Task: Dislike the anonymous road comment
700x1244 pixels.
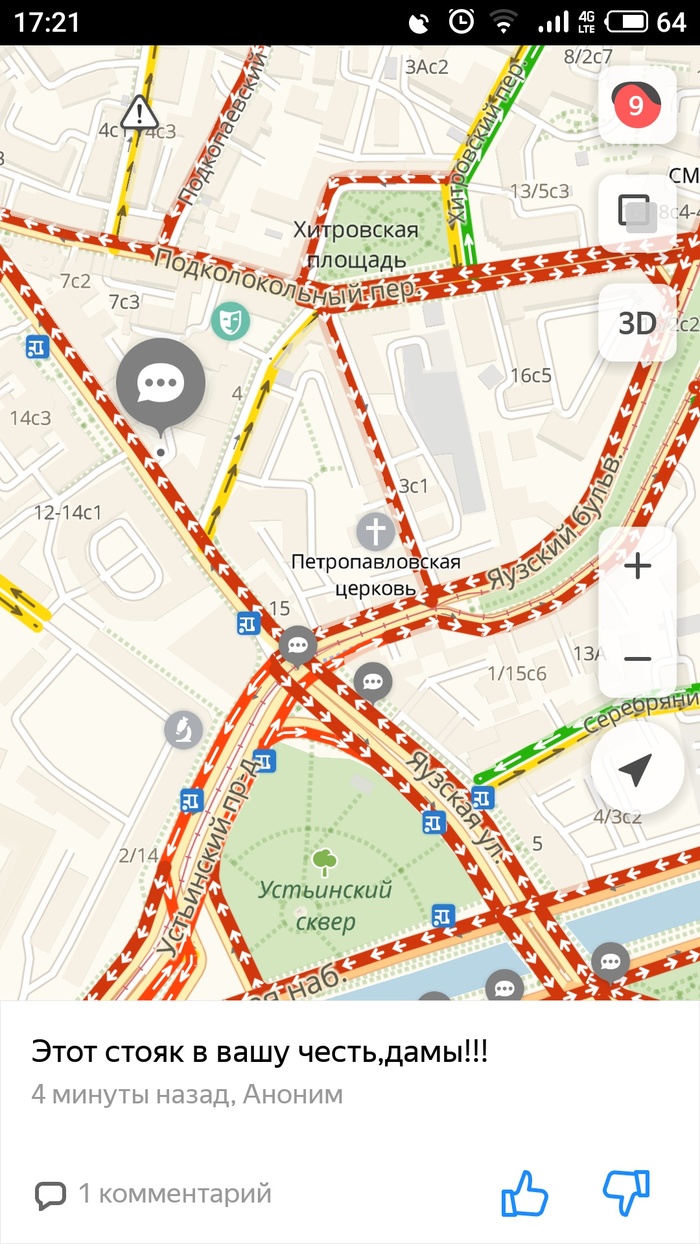Action: coord(627,1191)
